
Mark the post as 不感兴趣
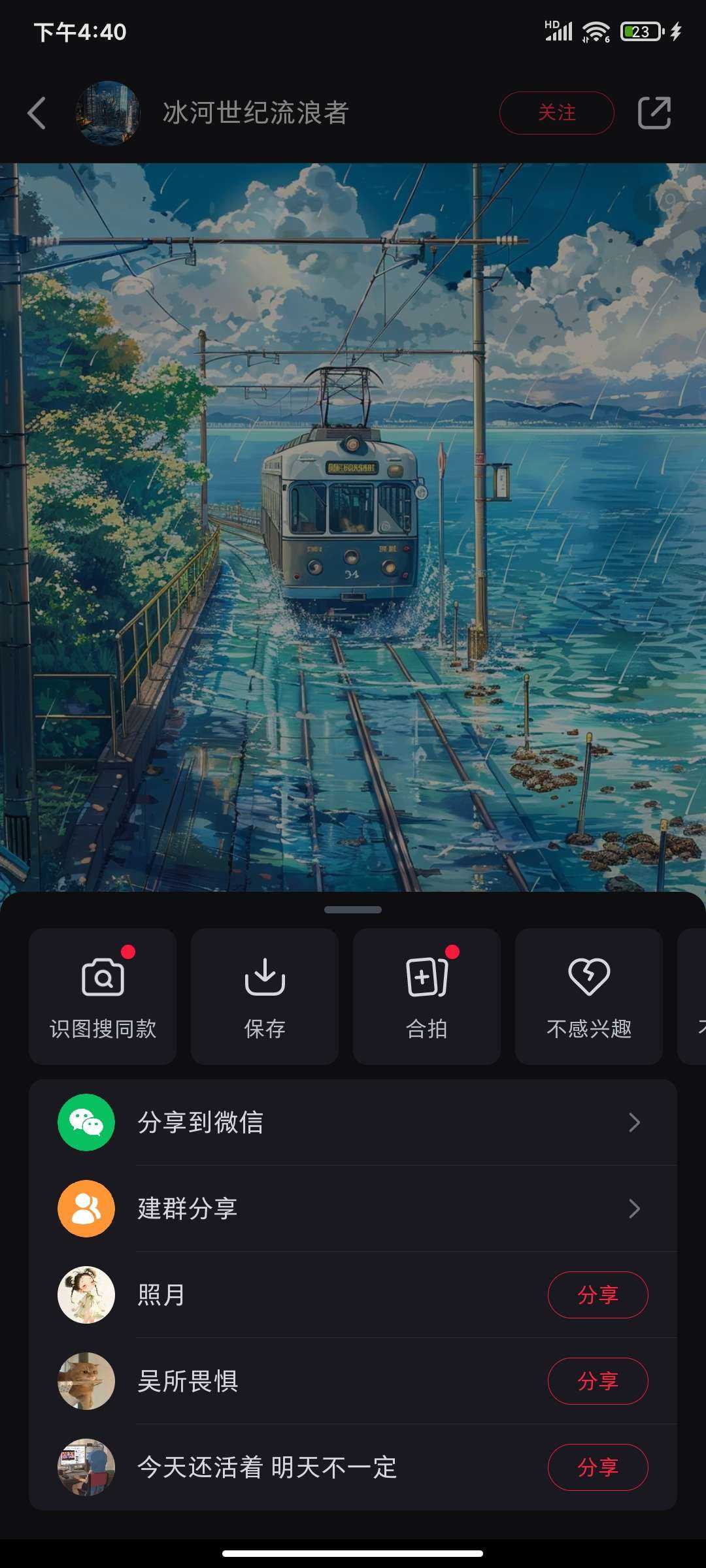coord(589,996)
